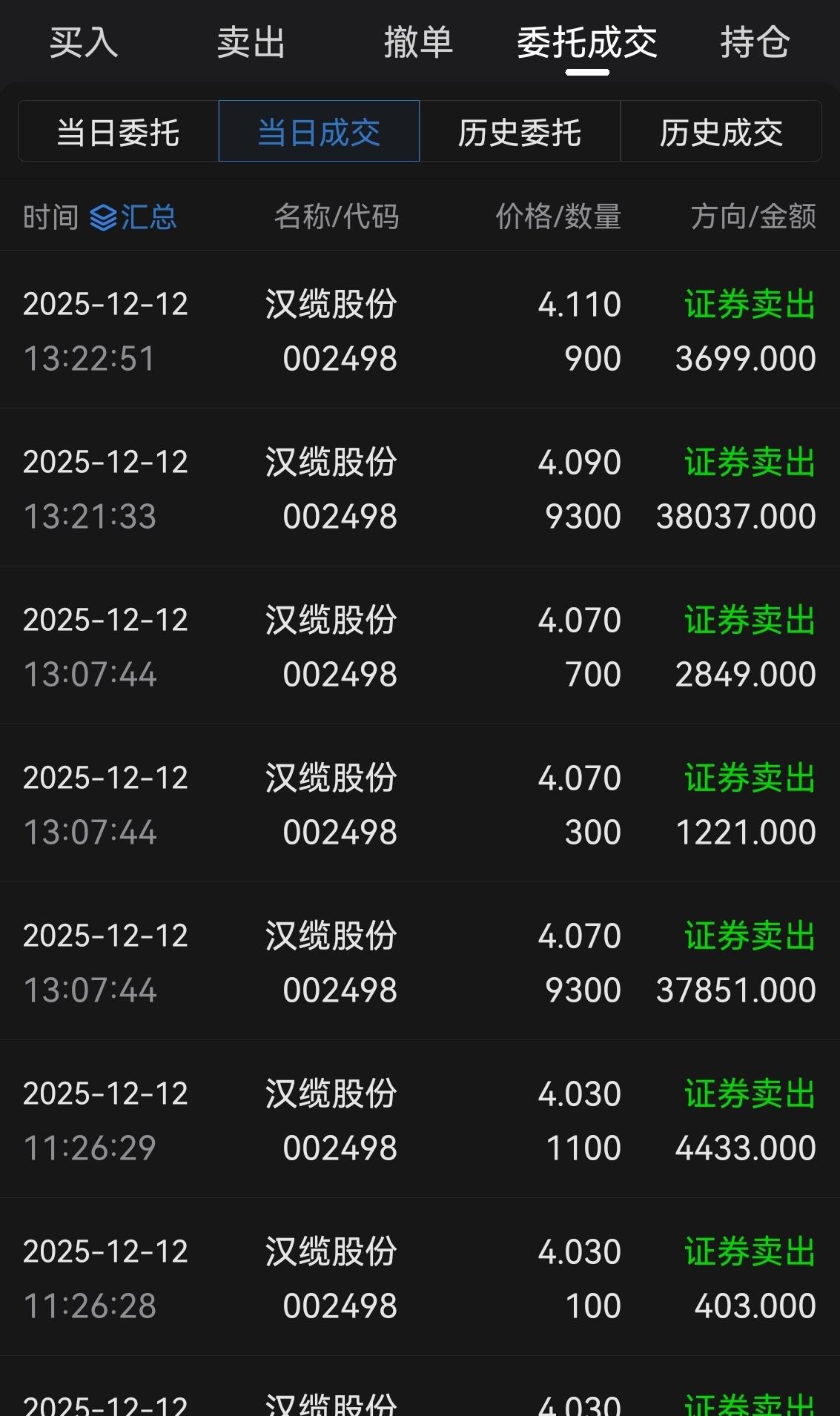
Task: Open the 11:26:28 trade of 100 shares
Action: (420, 1277)
